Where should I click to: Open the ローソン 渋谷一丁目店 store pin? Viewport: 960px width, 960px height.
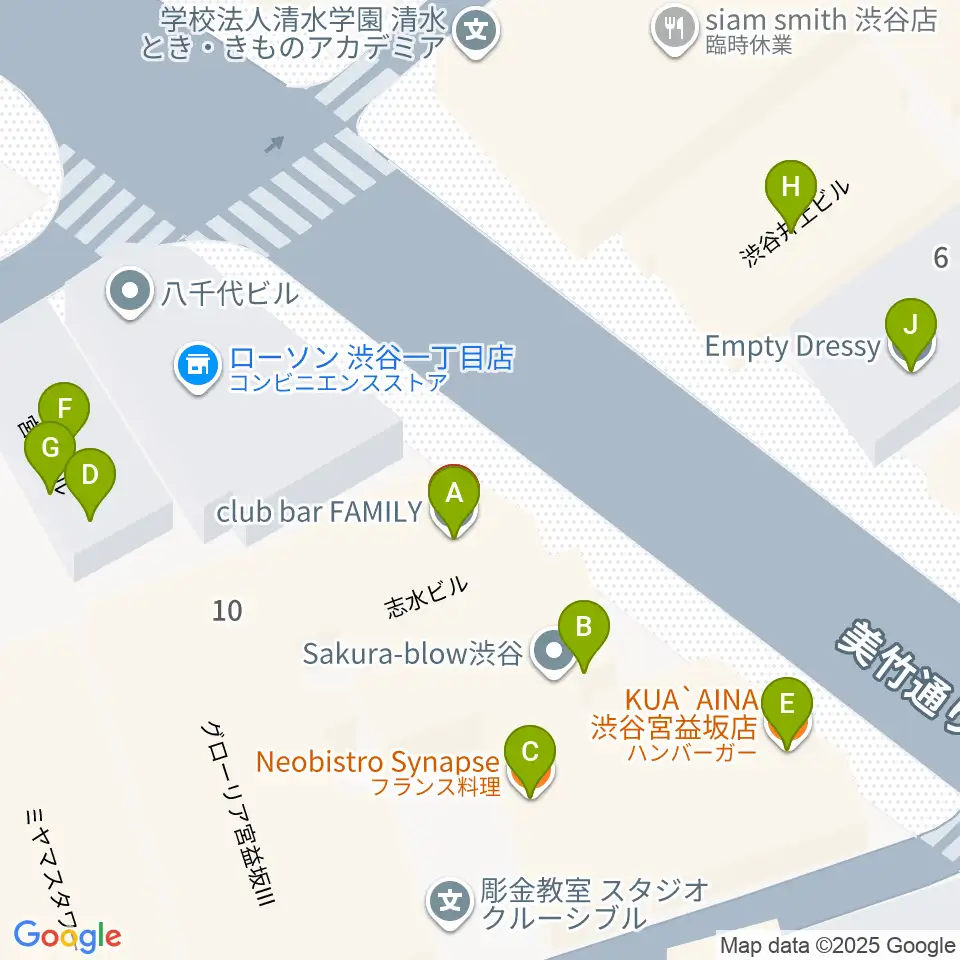(198, 366)
